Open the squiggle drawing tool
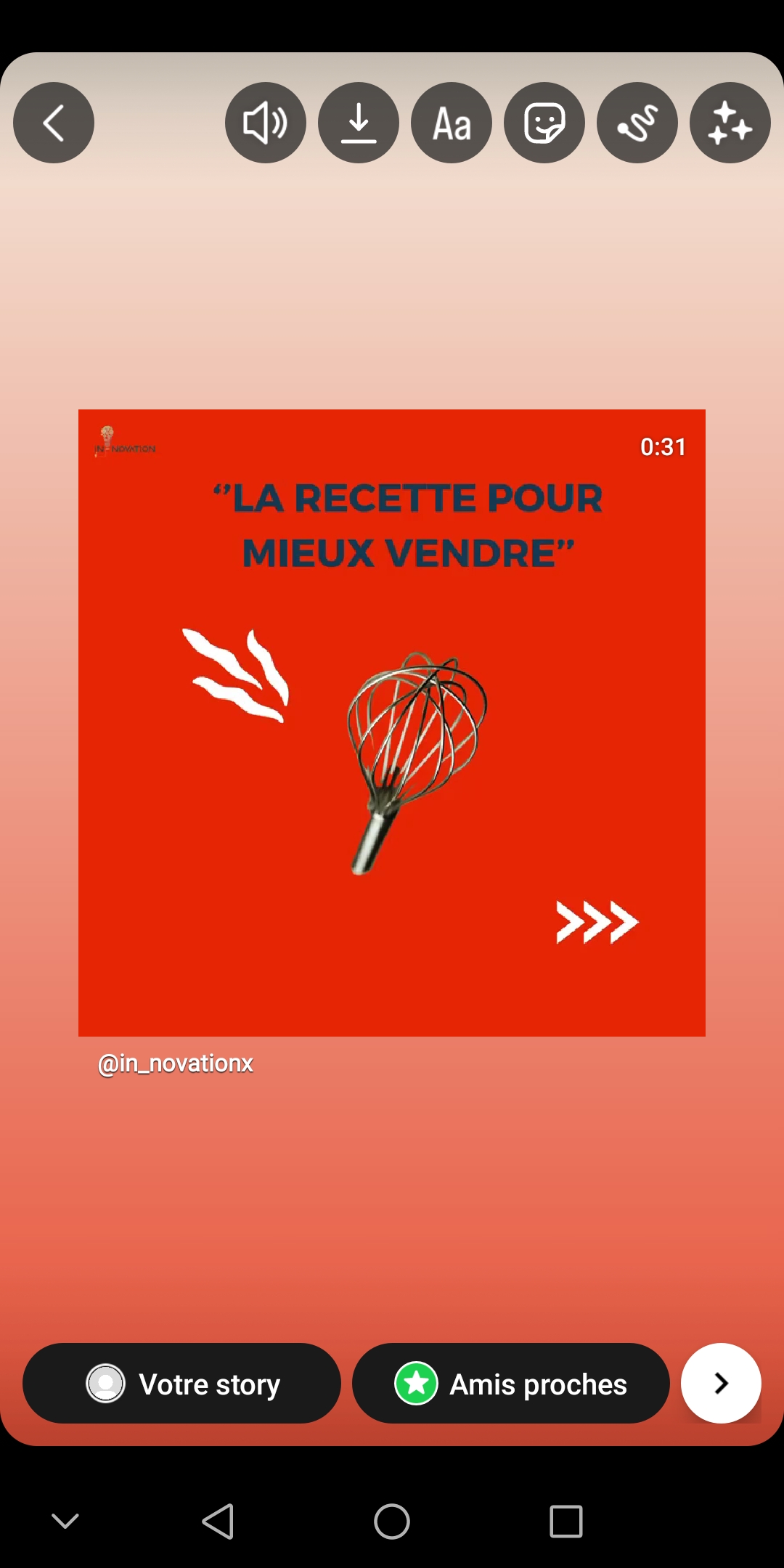The height and width of the screenshot is (1568, 784). coord(637,123)
